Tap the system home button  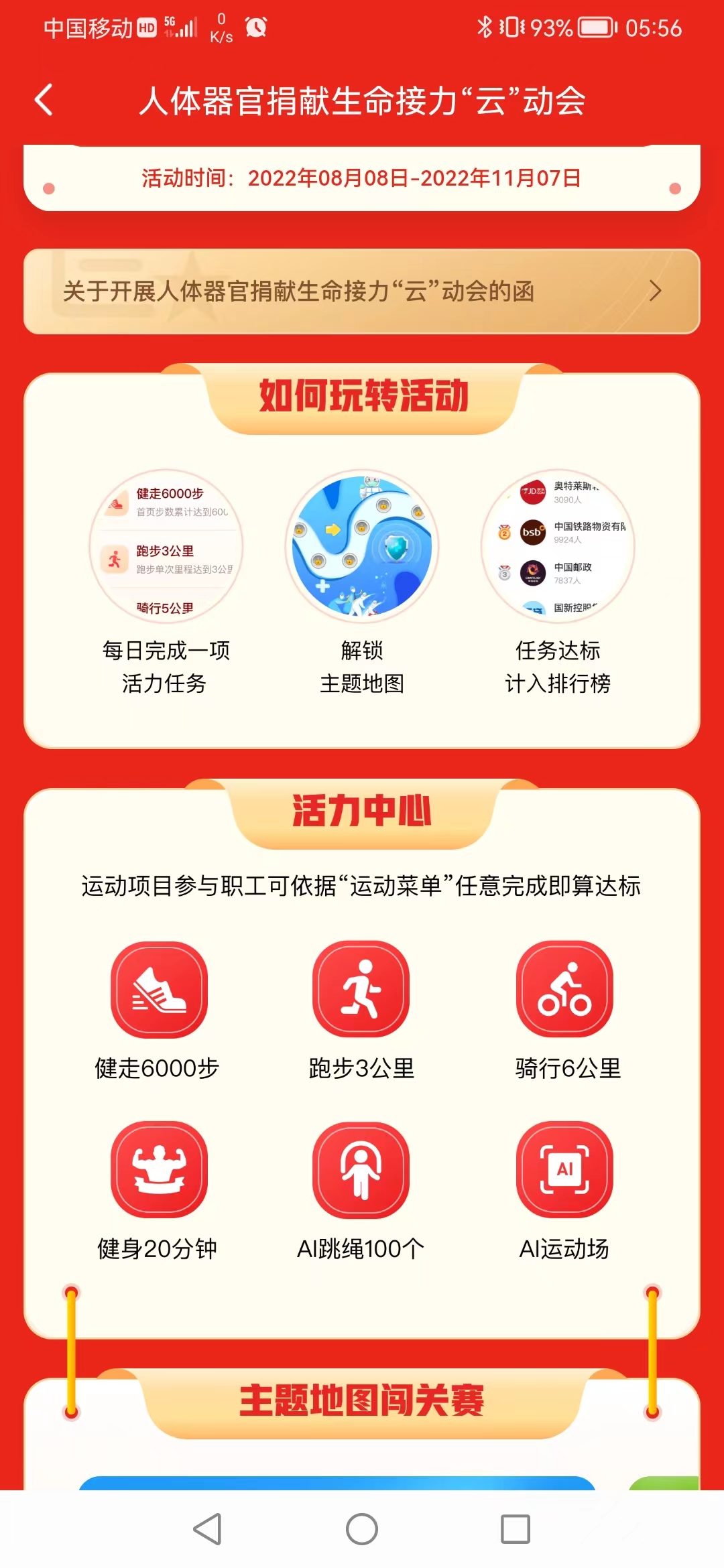(x=362, y=1529)
